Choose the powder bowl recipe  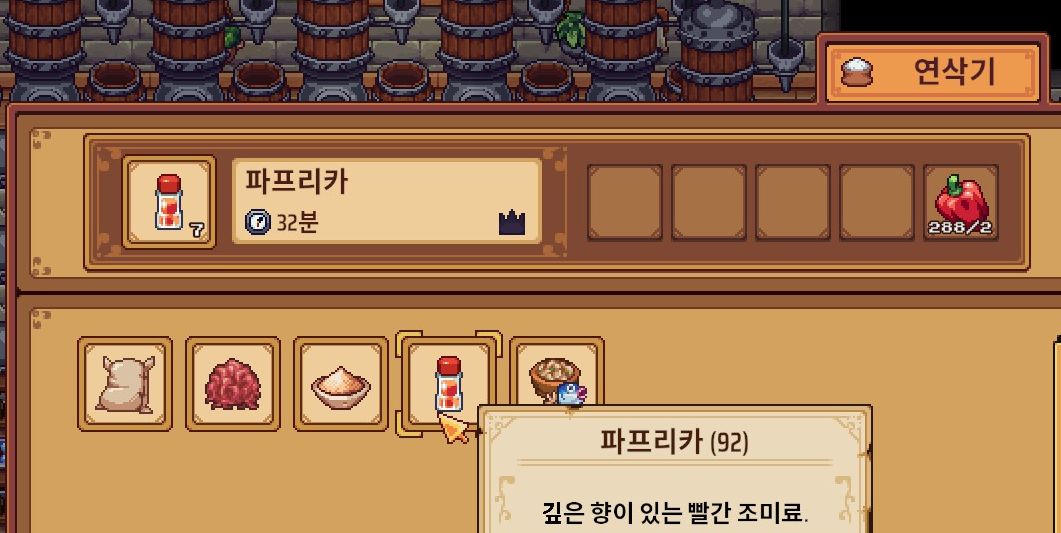[x=341, y=384]
